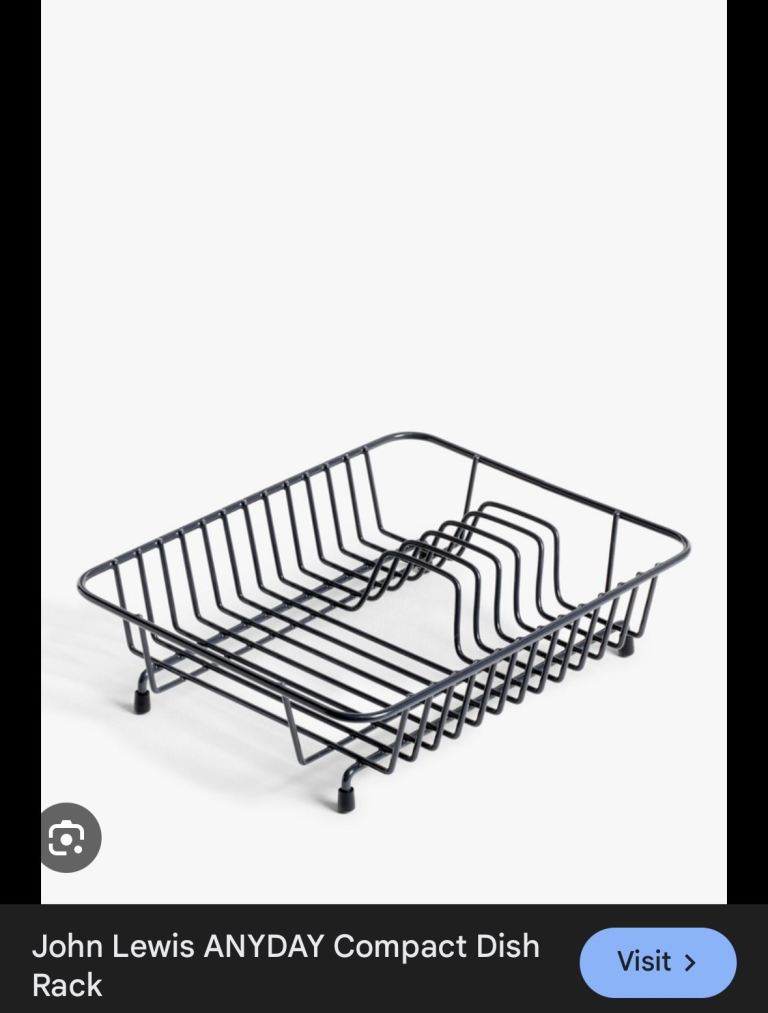Search this image with Google Lens

[66, 838]
